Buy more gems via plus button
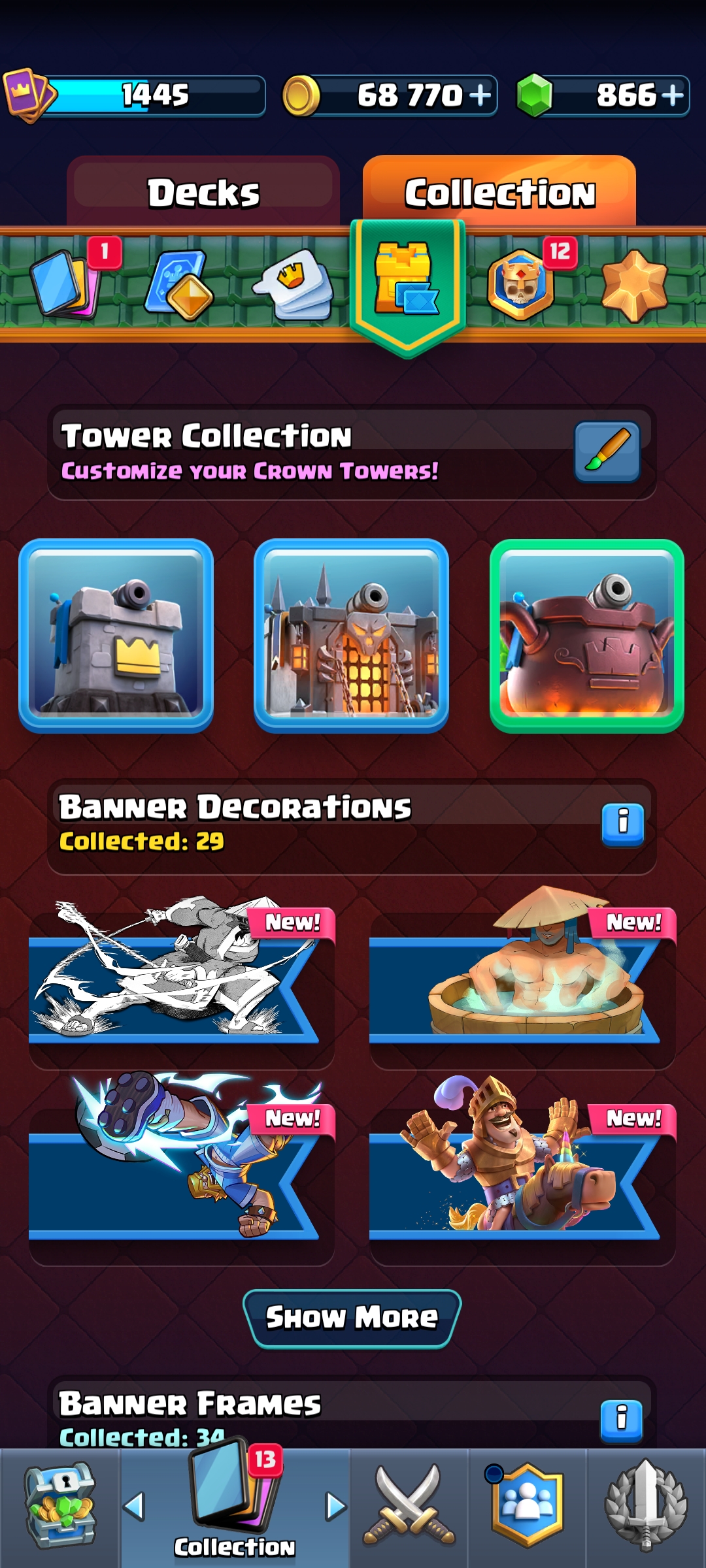 [673, 95]
